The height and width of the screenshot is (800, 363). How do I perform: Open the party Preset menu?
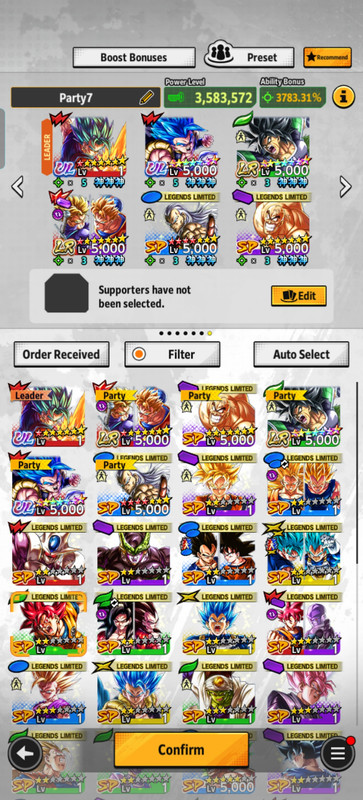(x=249, y=58)
